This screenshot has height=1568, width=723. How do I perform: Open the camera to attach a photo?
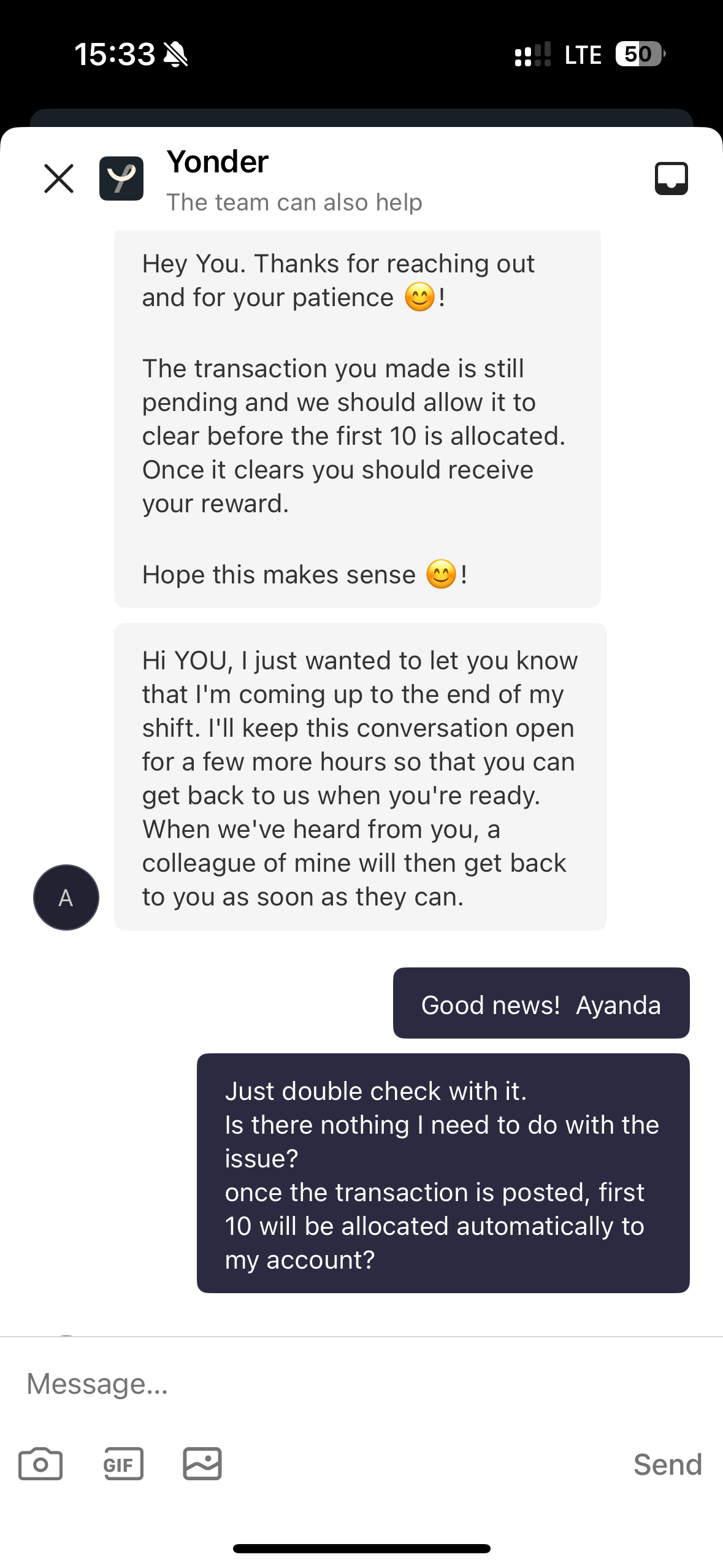pyautogui.click(x=40, y=1464)
